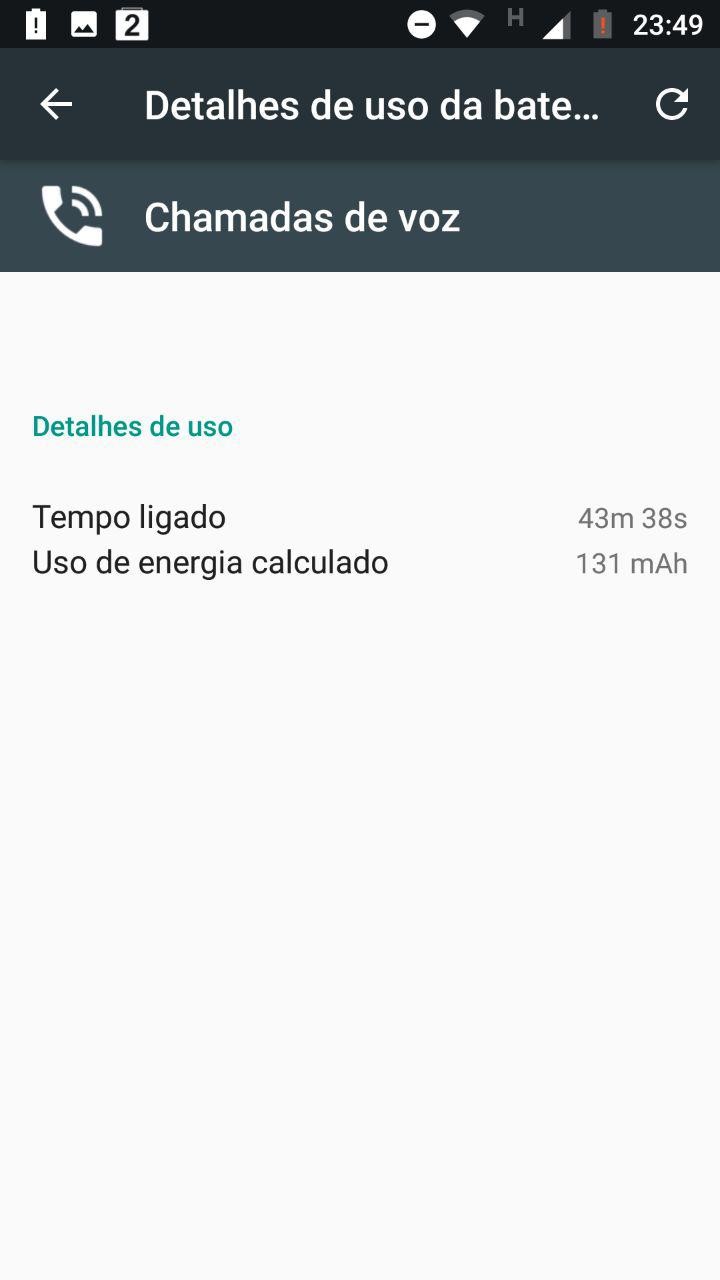The image size is (720, 1280).
Task: Go back using the top-left arrow
Action: point(56,104)
